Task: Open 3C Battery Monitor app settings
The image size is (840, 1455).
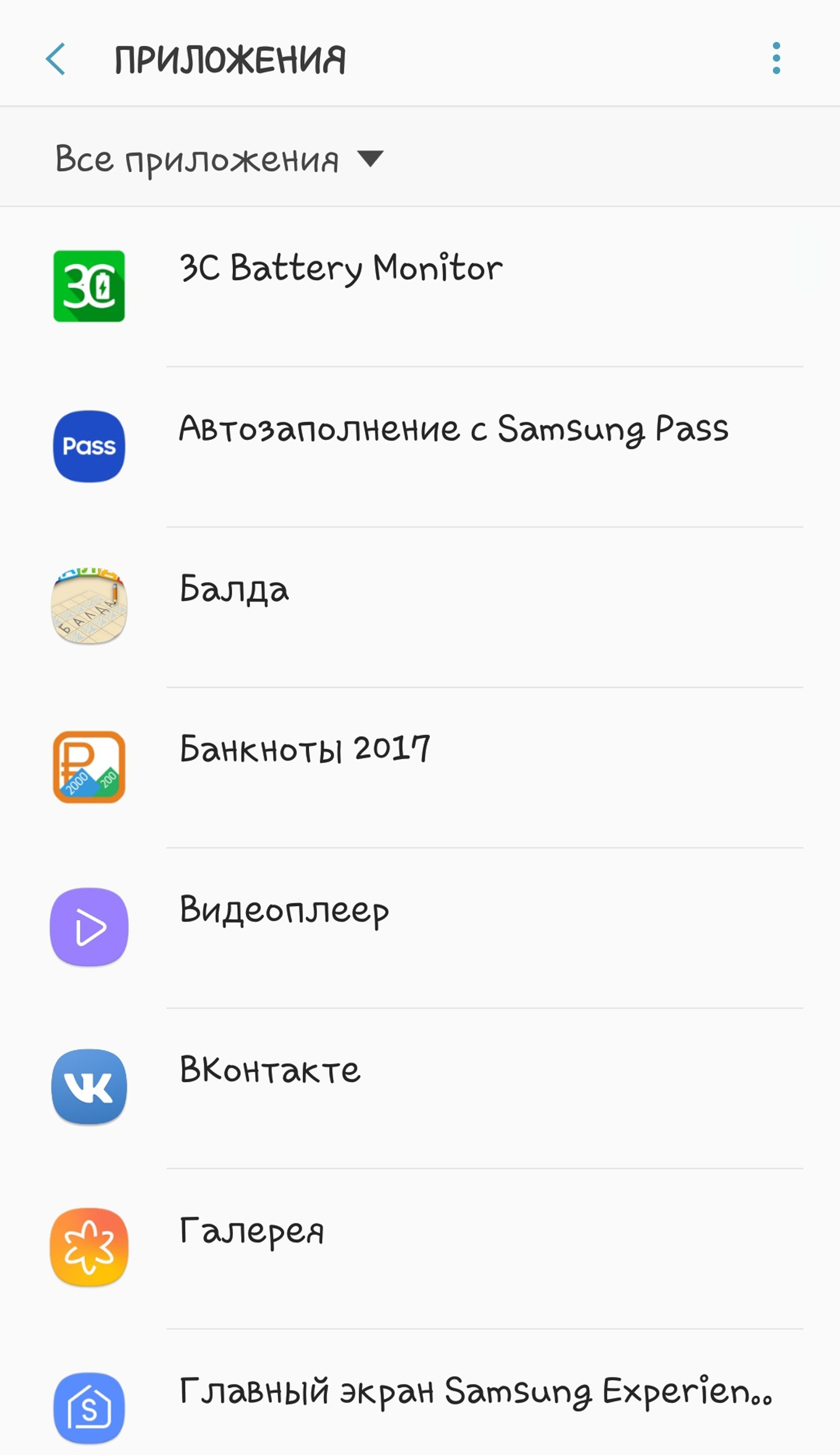Action: (x=420, y=287)
